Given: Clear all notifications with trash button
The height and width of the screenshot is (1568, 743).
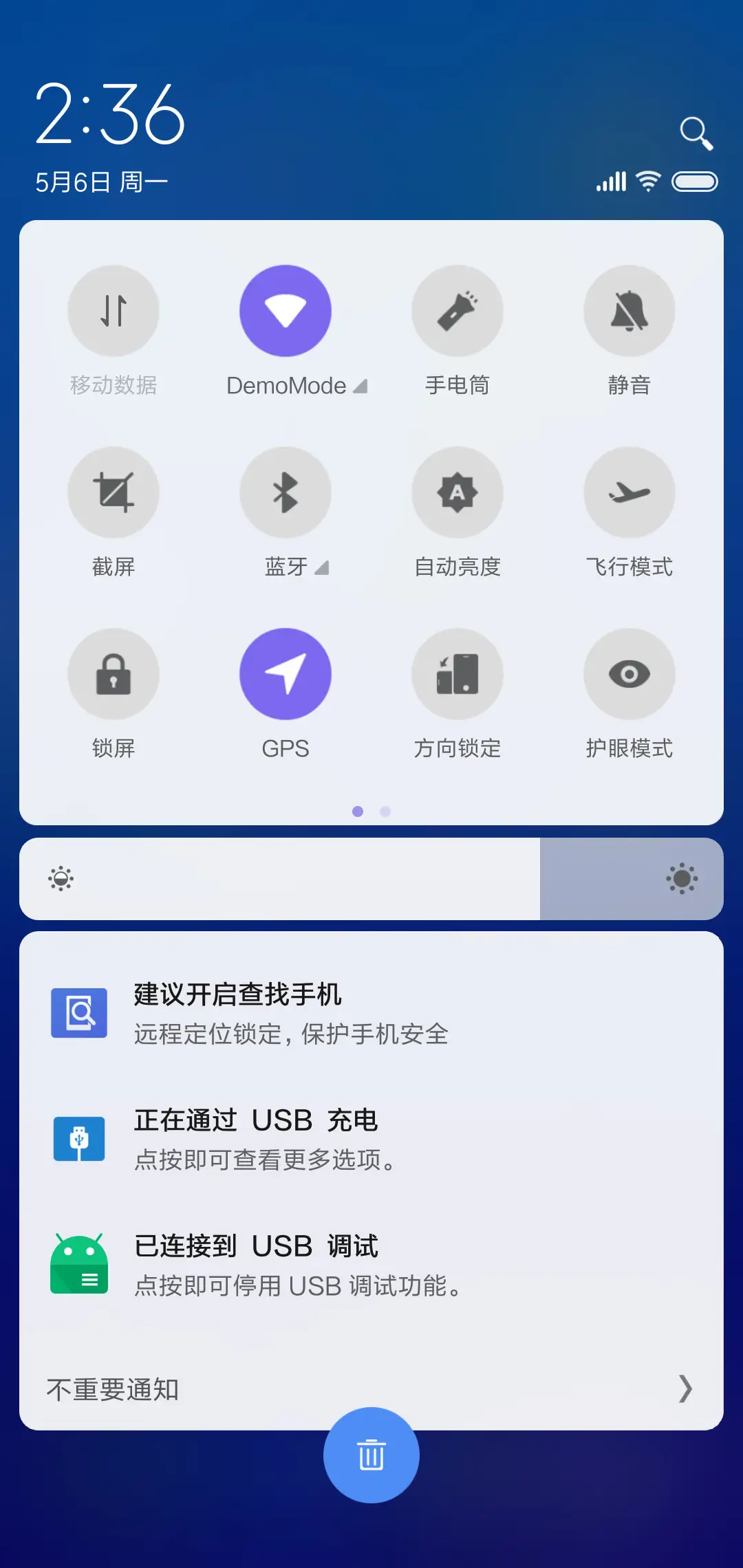Looking at the screenshot, I should pyautogui.click(x=371, y=1453).
